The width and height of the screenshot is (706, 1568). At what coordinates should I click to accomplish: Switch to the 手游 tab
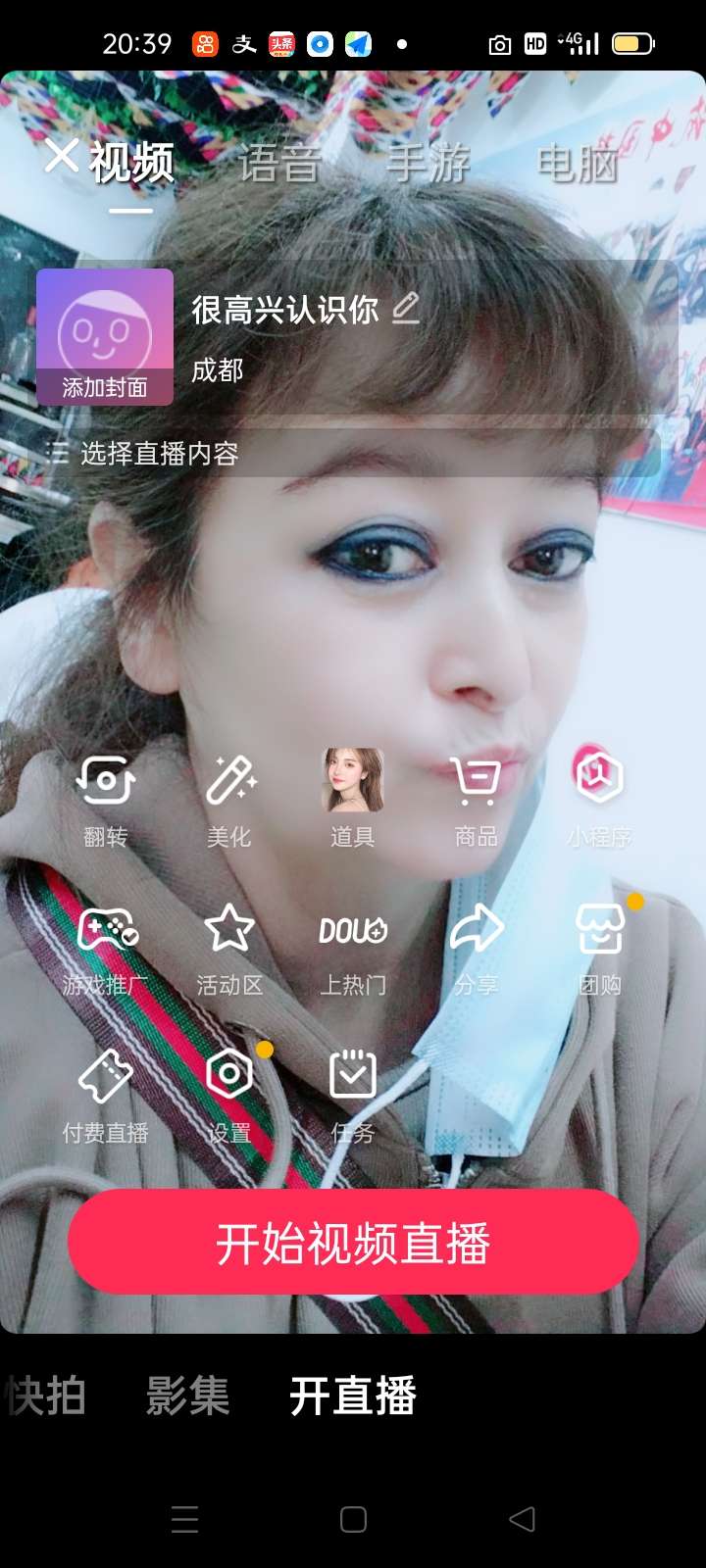click(429, 163)
